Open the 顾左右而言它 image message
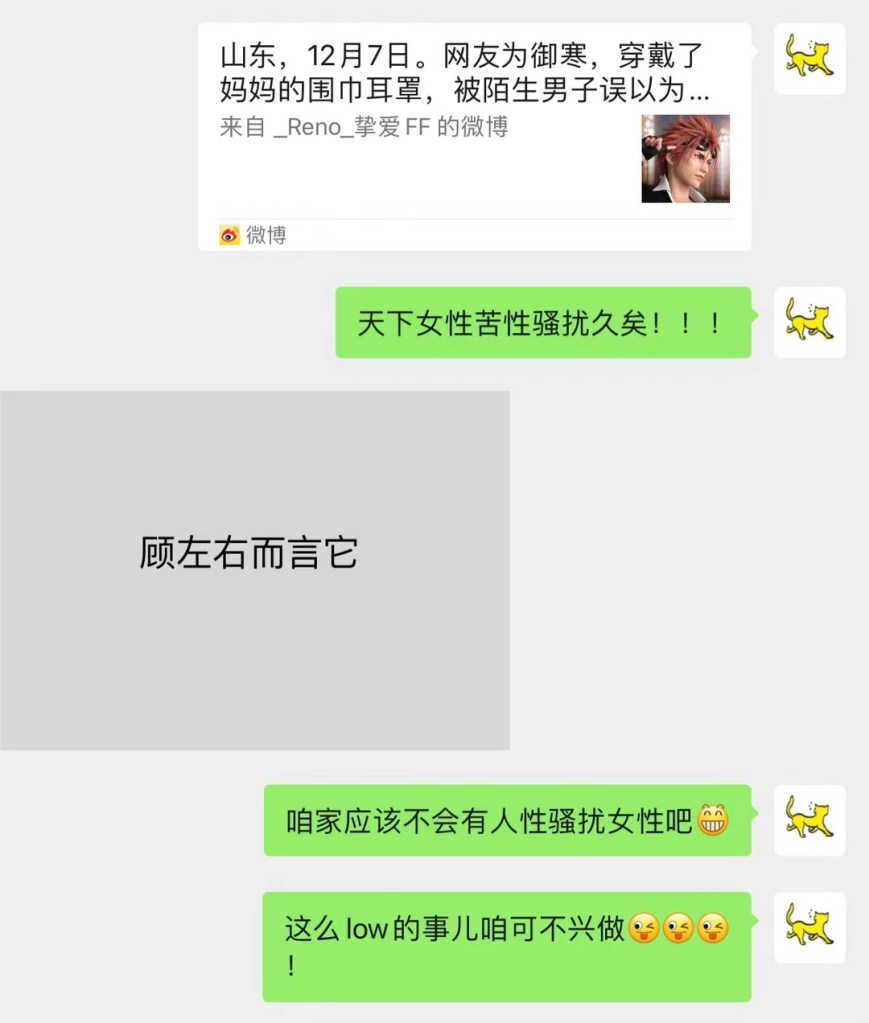The height and width of the screenshot is (1023, 869). 254,570
